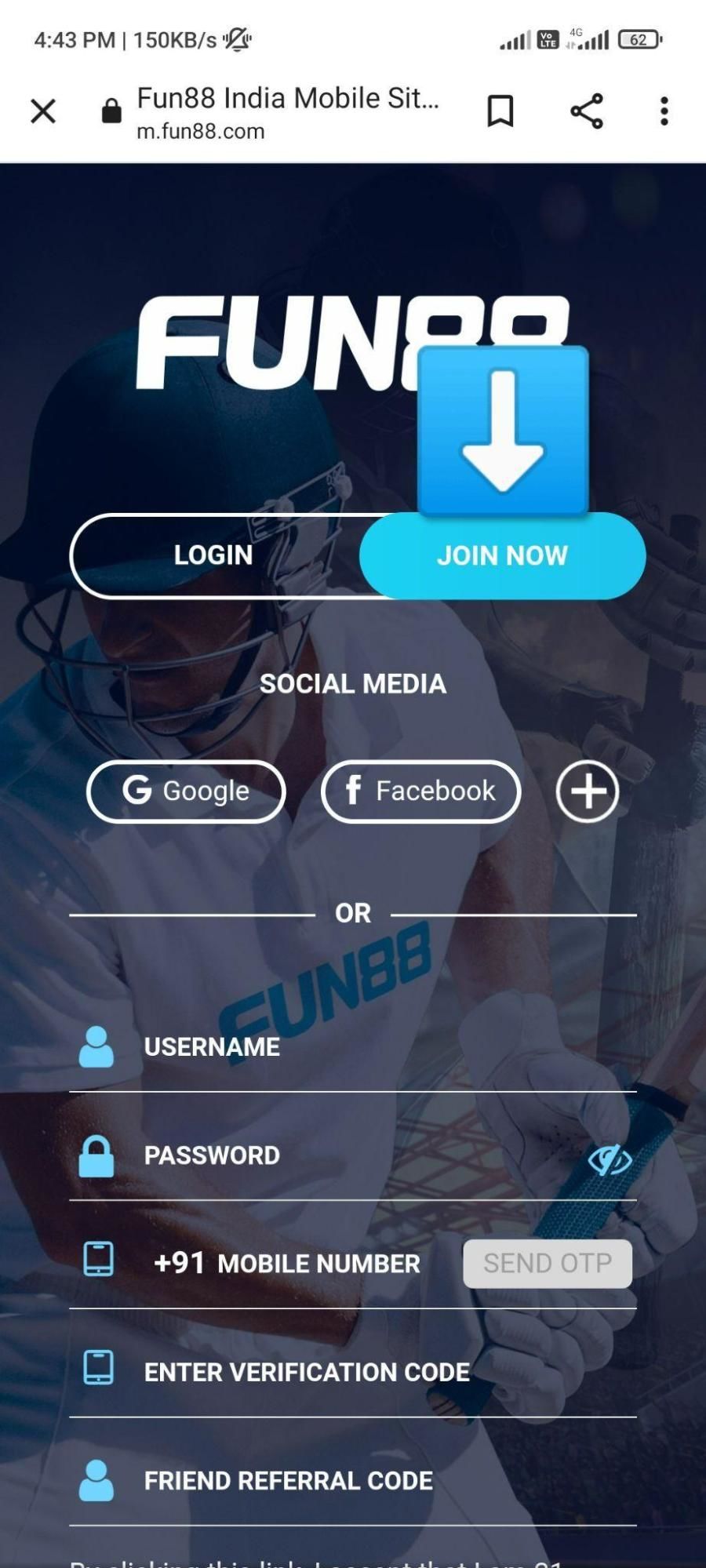706x1568 pixels.
Task: Select the JOIN NOW tab
Action: point(502,556)
